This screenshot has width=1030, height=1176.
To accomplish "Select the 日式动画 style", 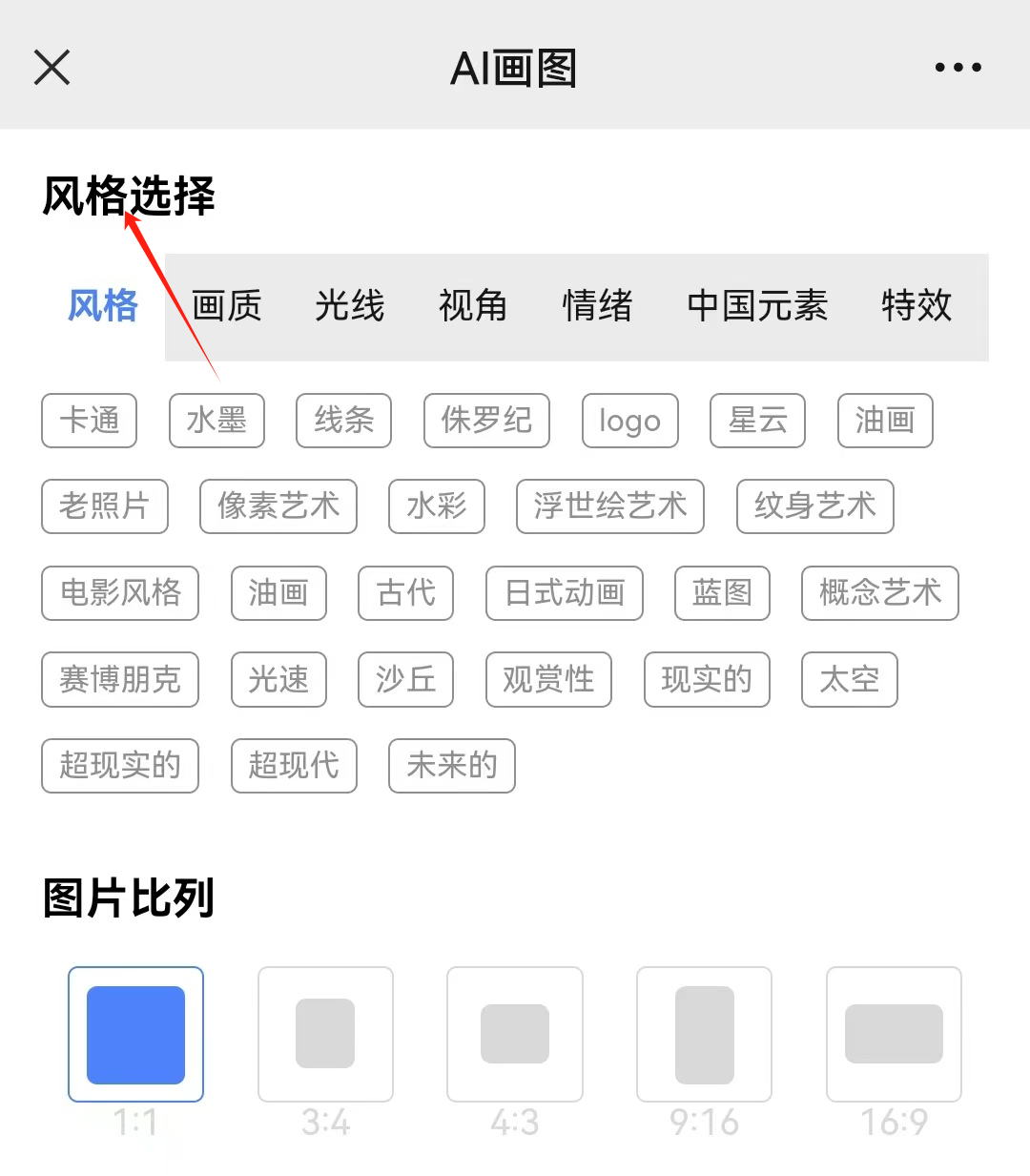I will coord(565,593).
